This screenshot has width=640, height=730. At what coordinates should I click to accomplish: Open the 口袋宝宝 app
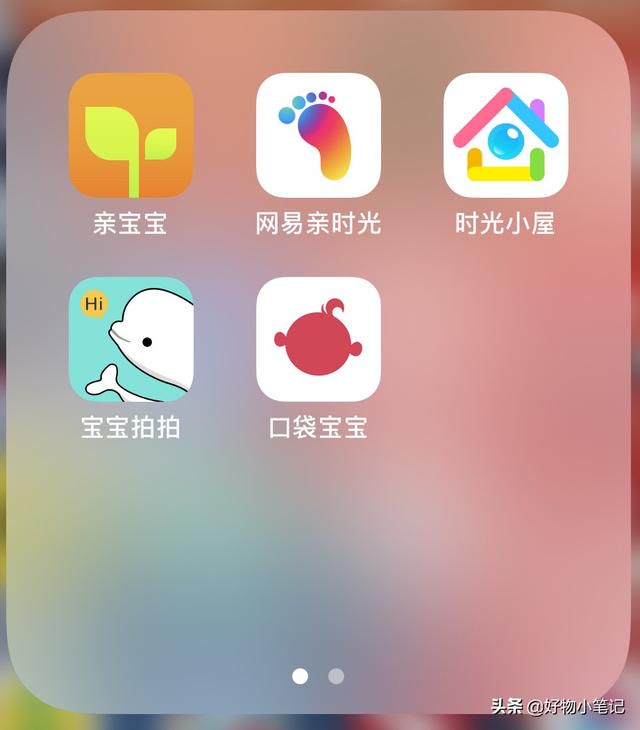pyautogui.click(x=318, y=340)
